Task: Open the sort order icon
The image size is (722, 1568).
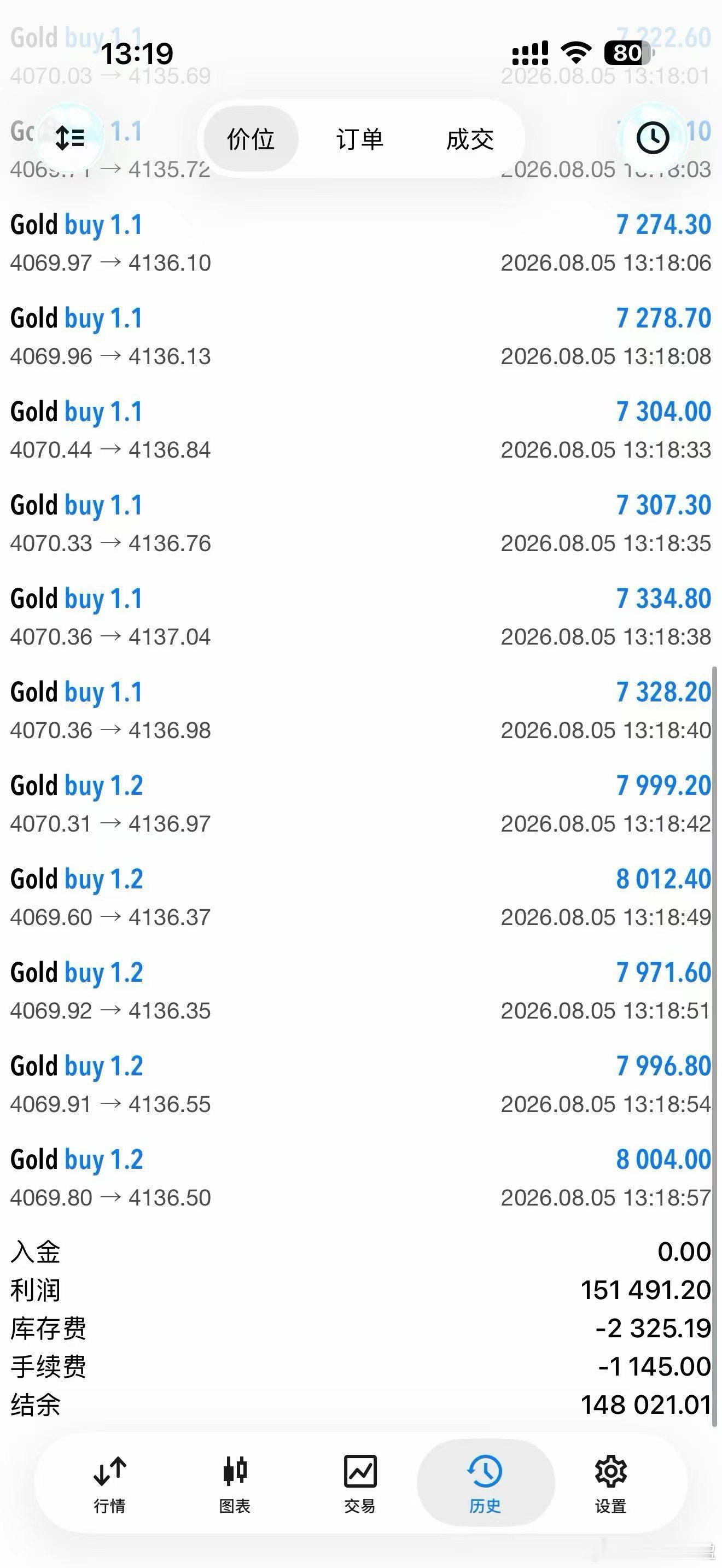Action: coord(70,138)
